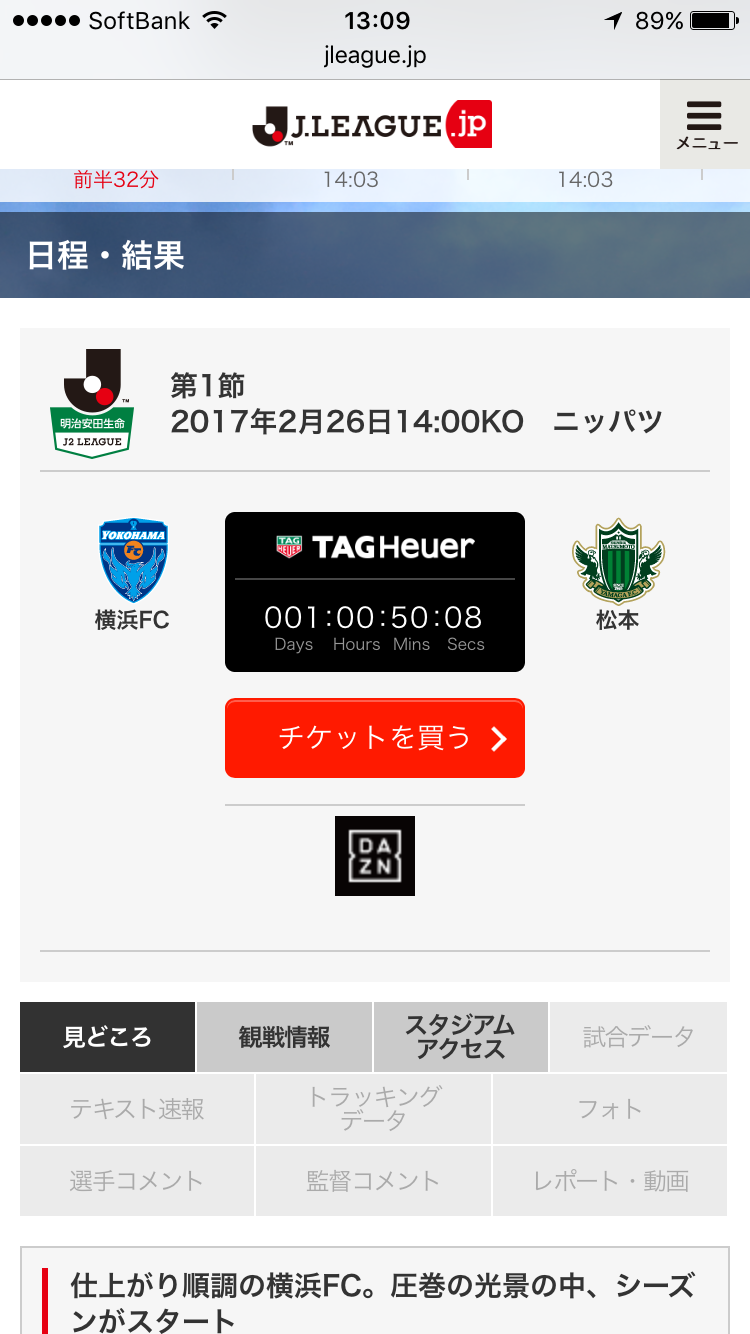Open the DAZN streaming link
750x1334 pixels.
click(x=375, y=856)
